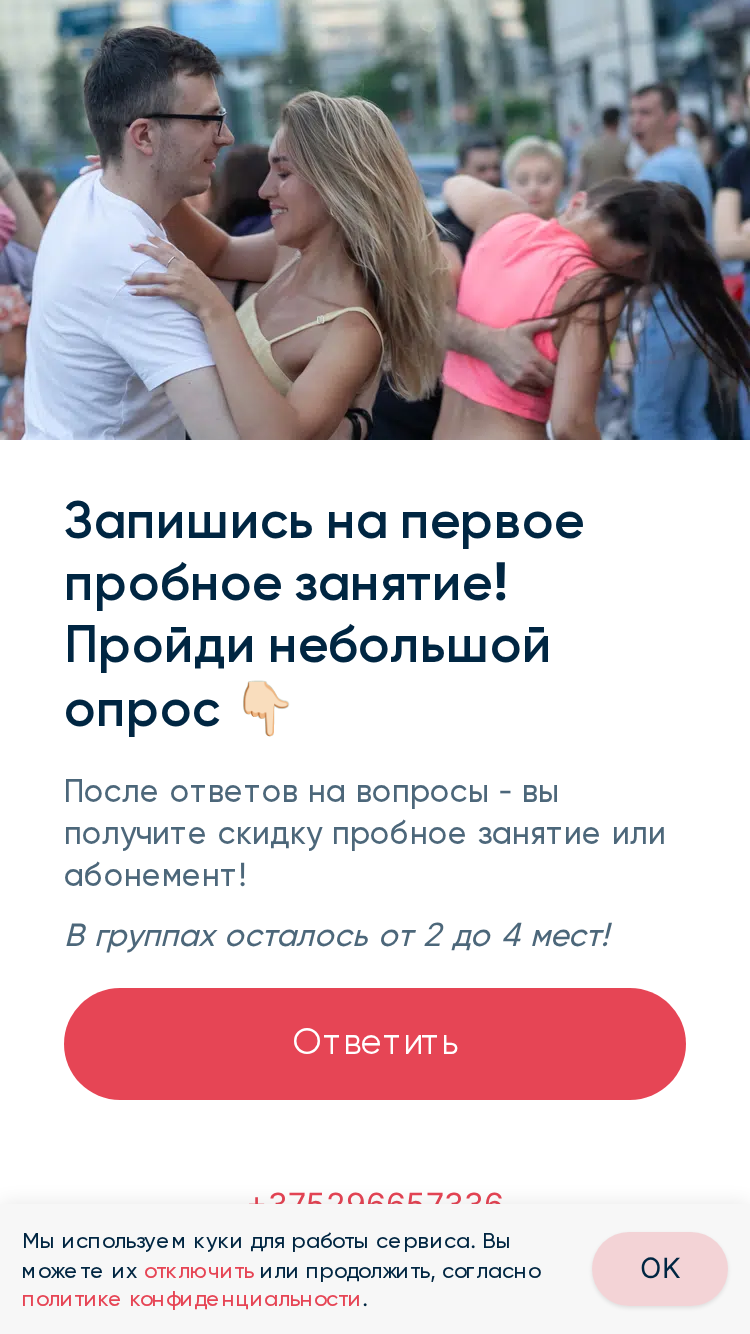Accept cookies with the OK button

click(x=660, y=1269)
